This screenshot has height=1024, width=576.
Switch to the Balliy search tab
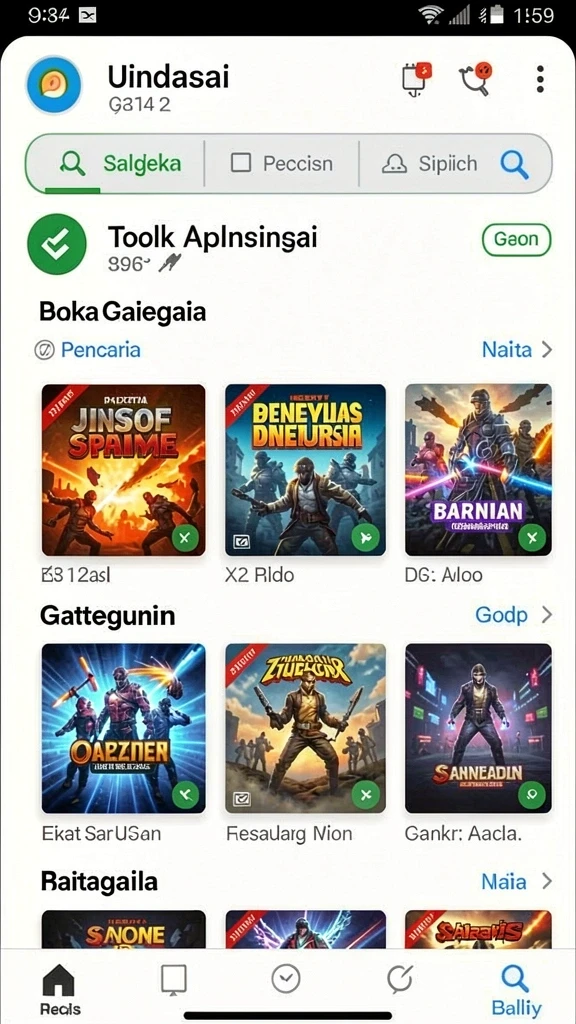[x=516, y=989]
